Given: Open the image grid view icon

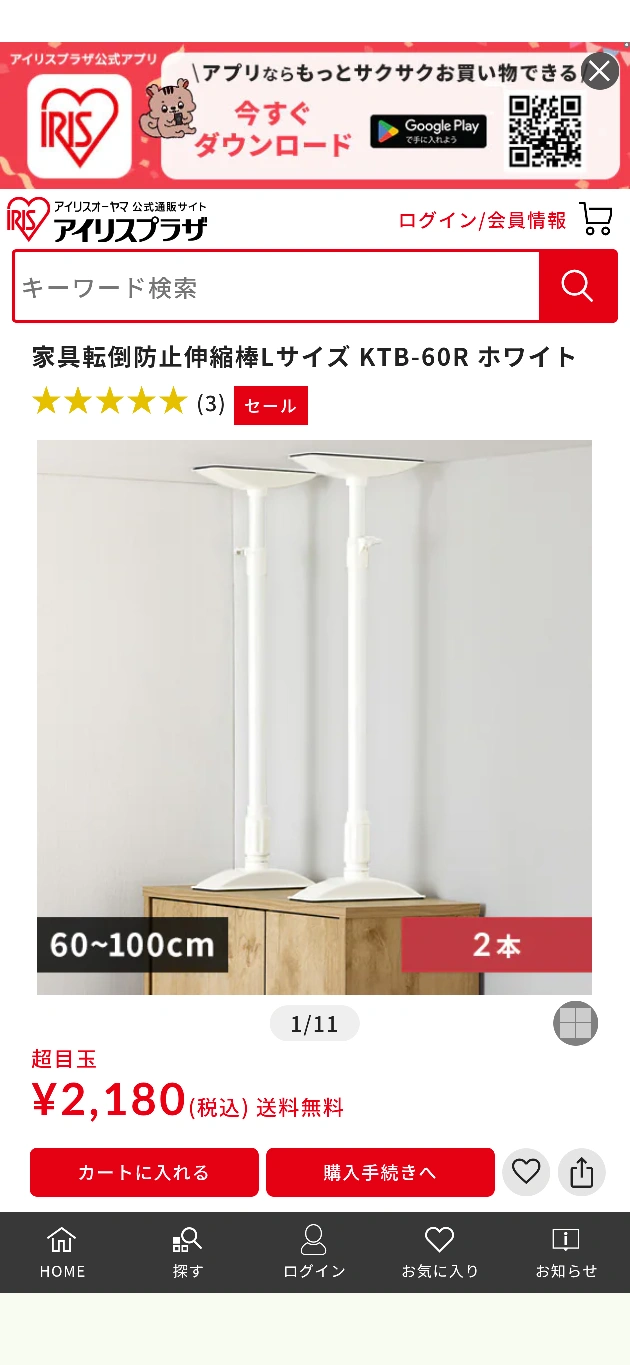Looking at the screenshot, I should [576, 1023].
